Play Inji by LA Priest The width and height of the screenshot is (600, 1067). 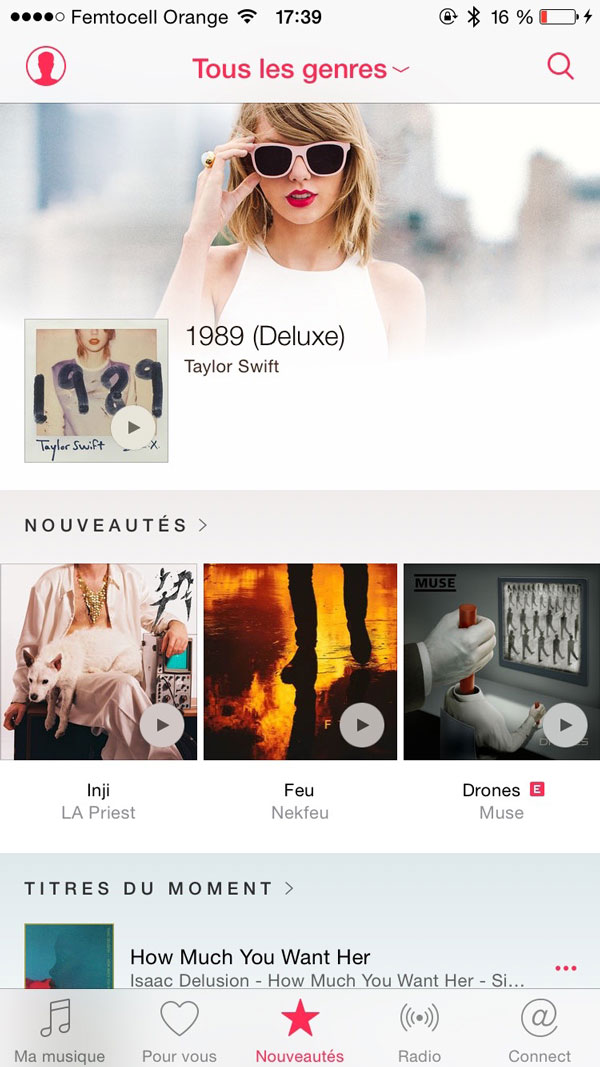click(162, 725)
